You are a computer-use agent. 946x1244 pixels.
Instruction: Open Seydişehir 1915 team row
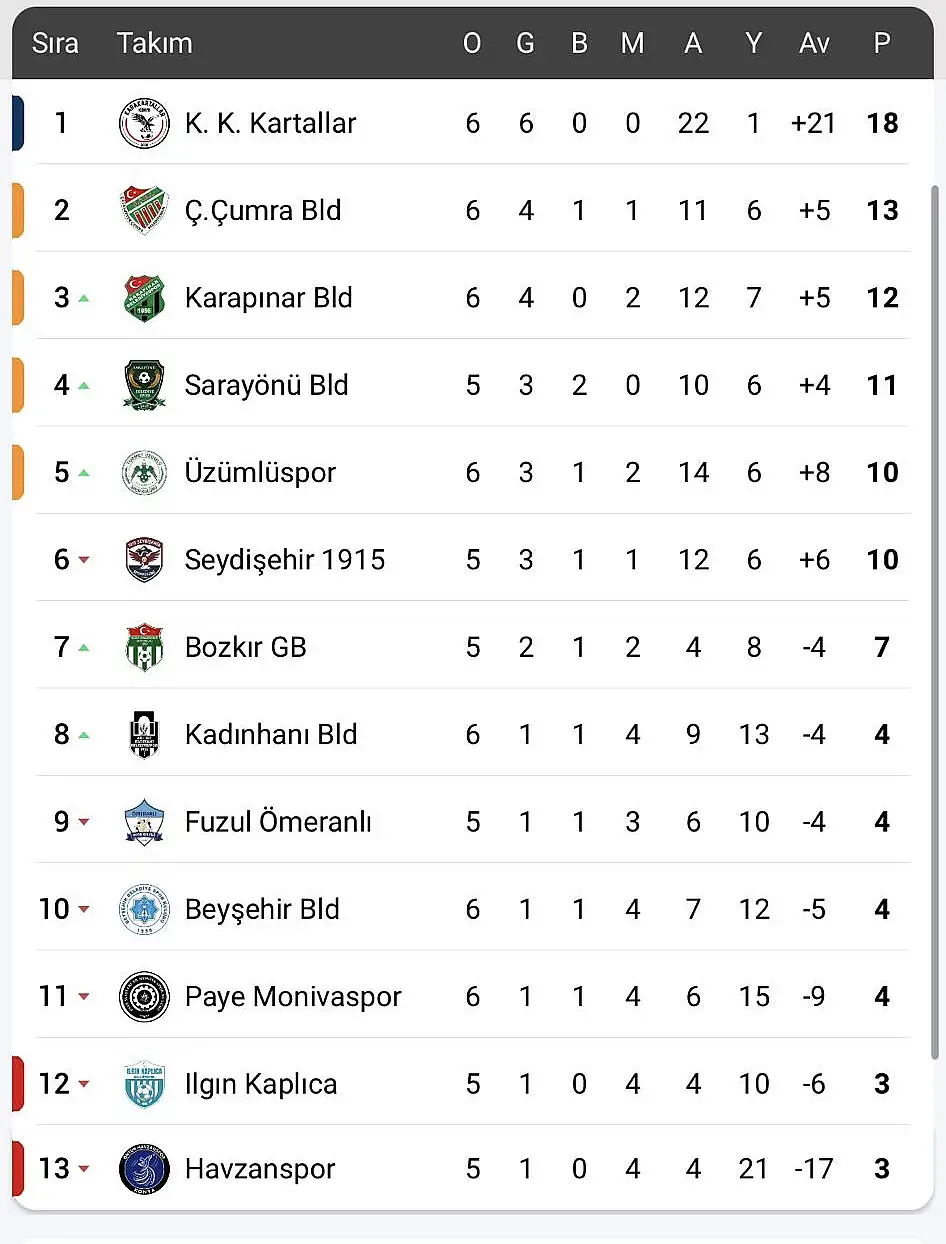click(x=284, y=559)
